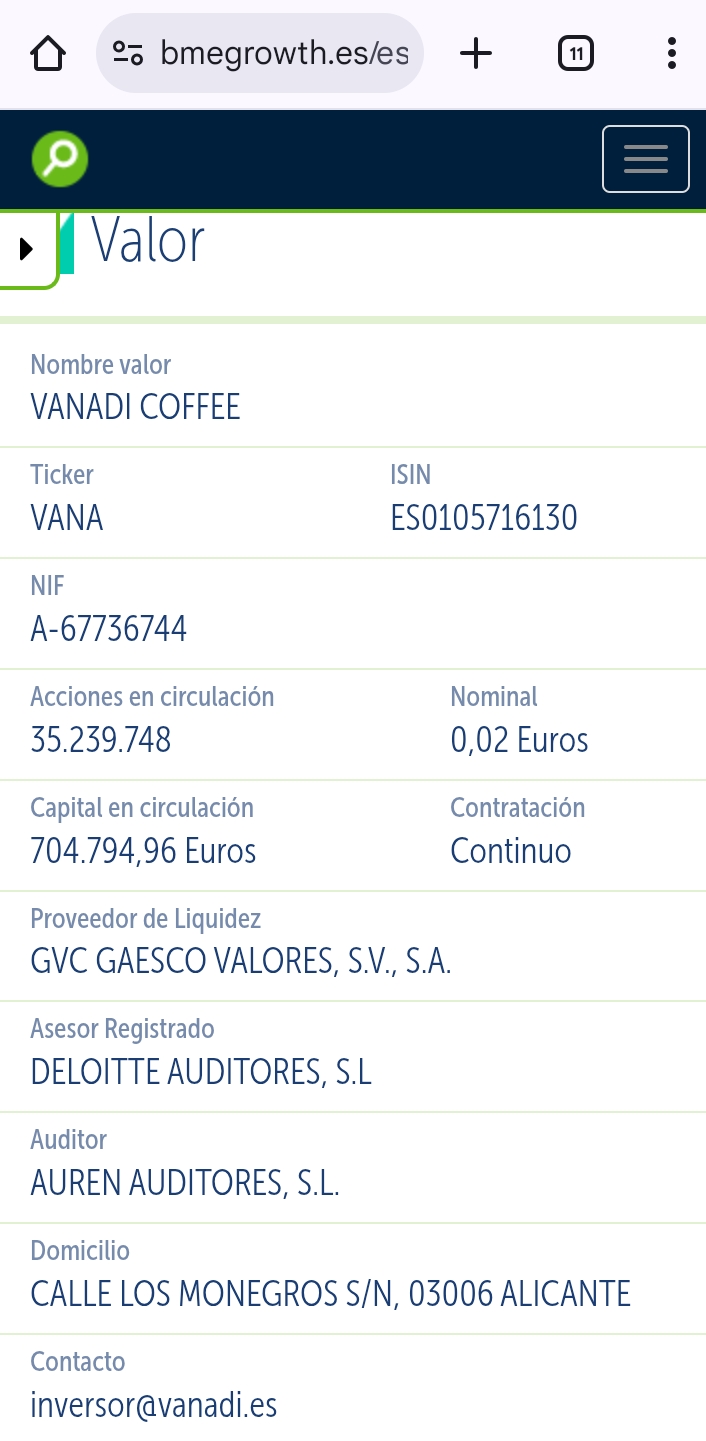The width and height of the screenshot is (706, 1441).
Task: Open the browser overflow menu
Action: (x=672, y=53)
